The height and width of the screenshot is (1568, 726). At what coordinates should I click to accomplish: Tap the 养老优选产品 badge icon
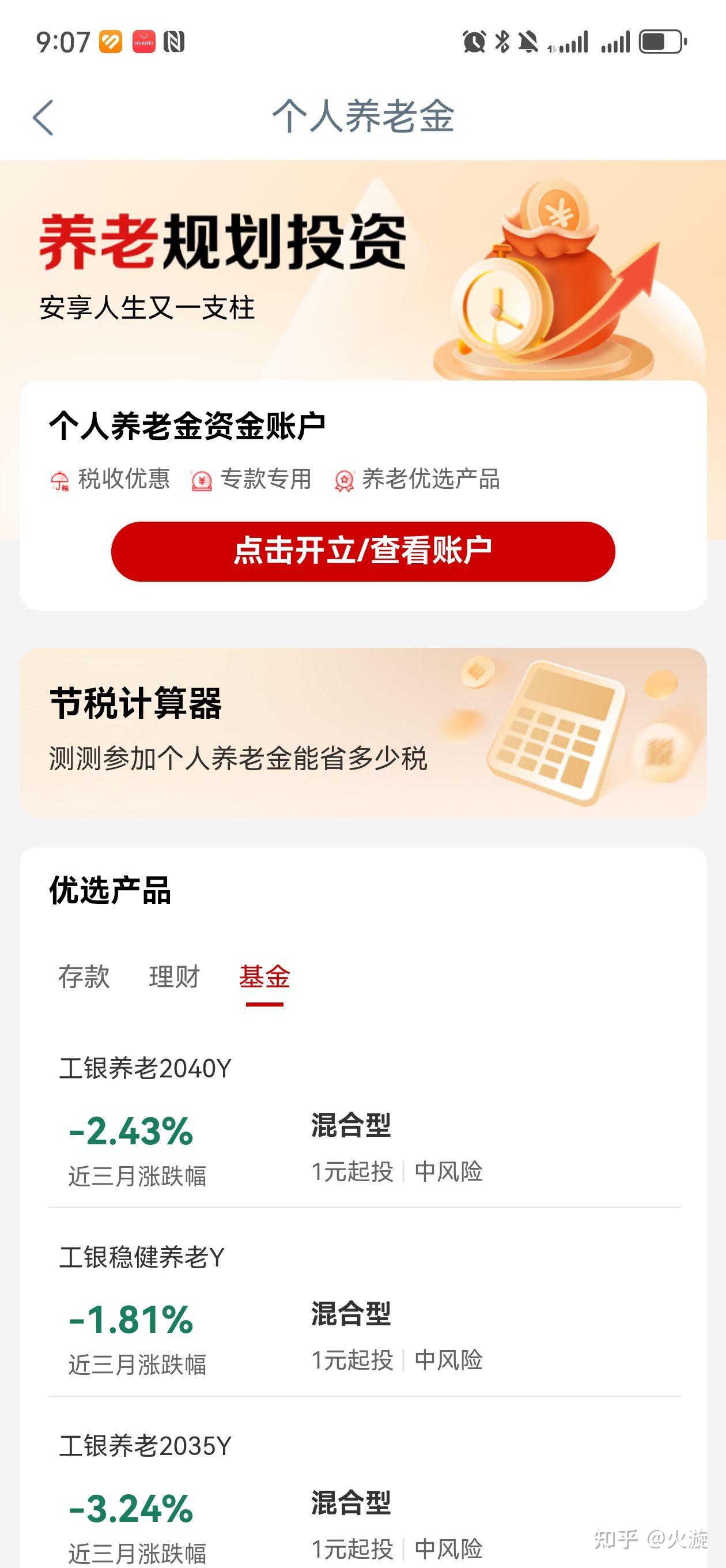pyautogui.click(x=346, y=480)
